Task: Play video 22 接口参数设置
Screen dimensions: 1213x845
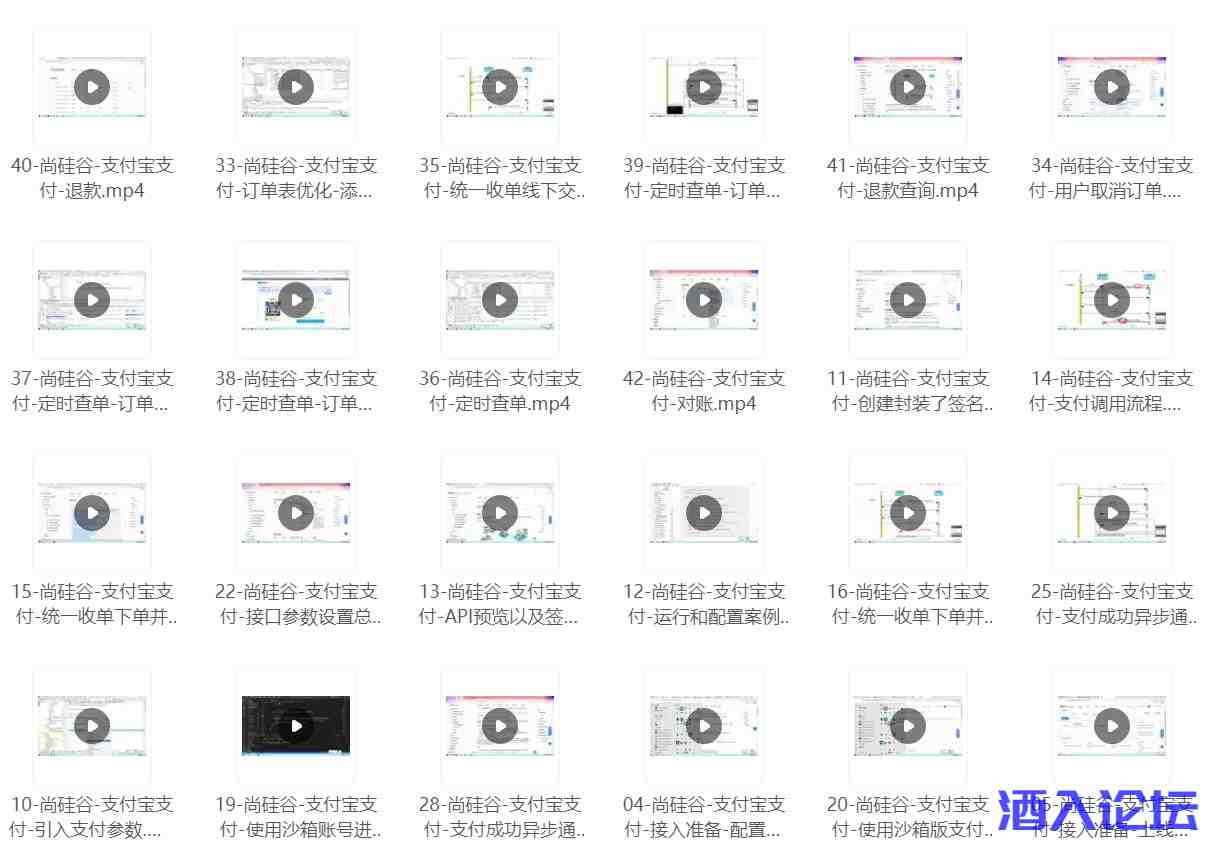Action: (296, 513)
